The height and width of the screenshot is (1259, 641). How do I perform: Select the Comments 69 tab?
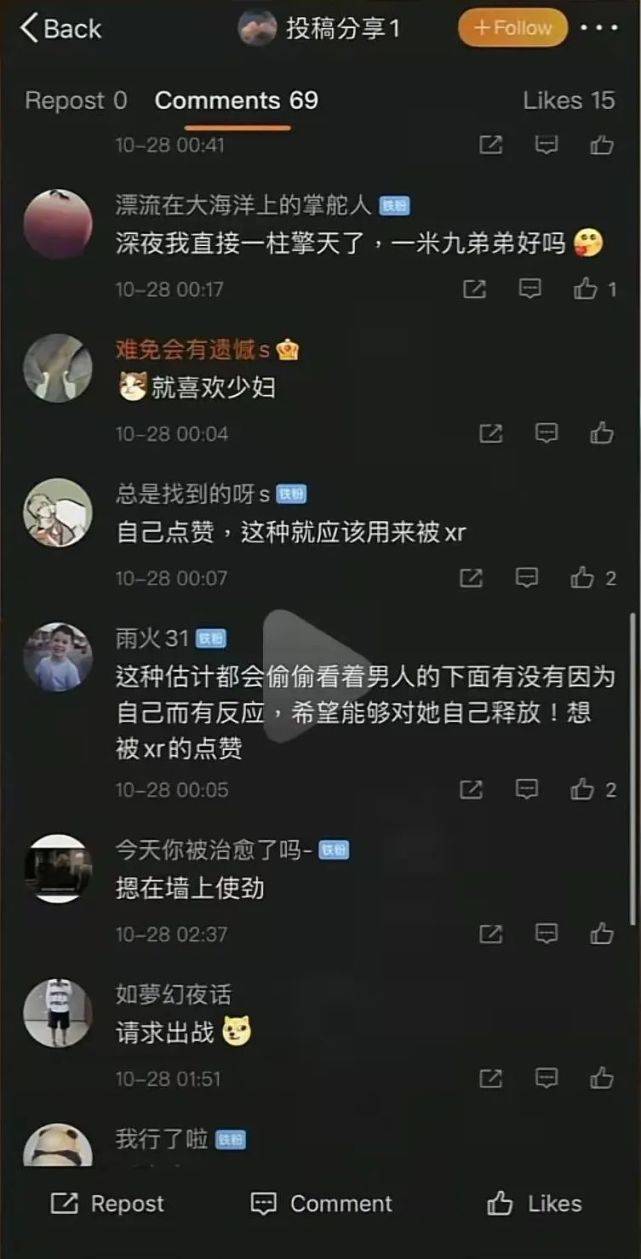[236, 100]
